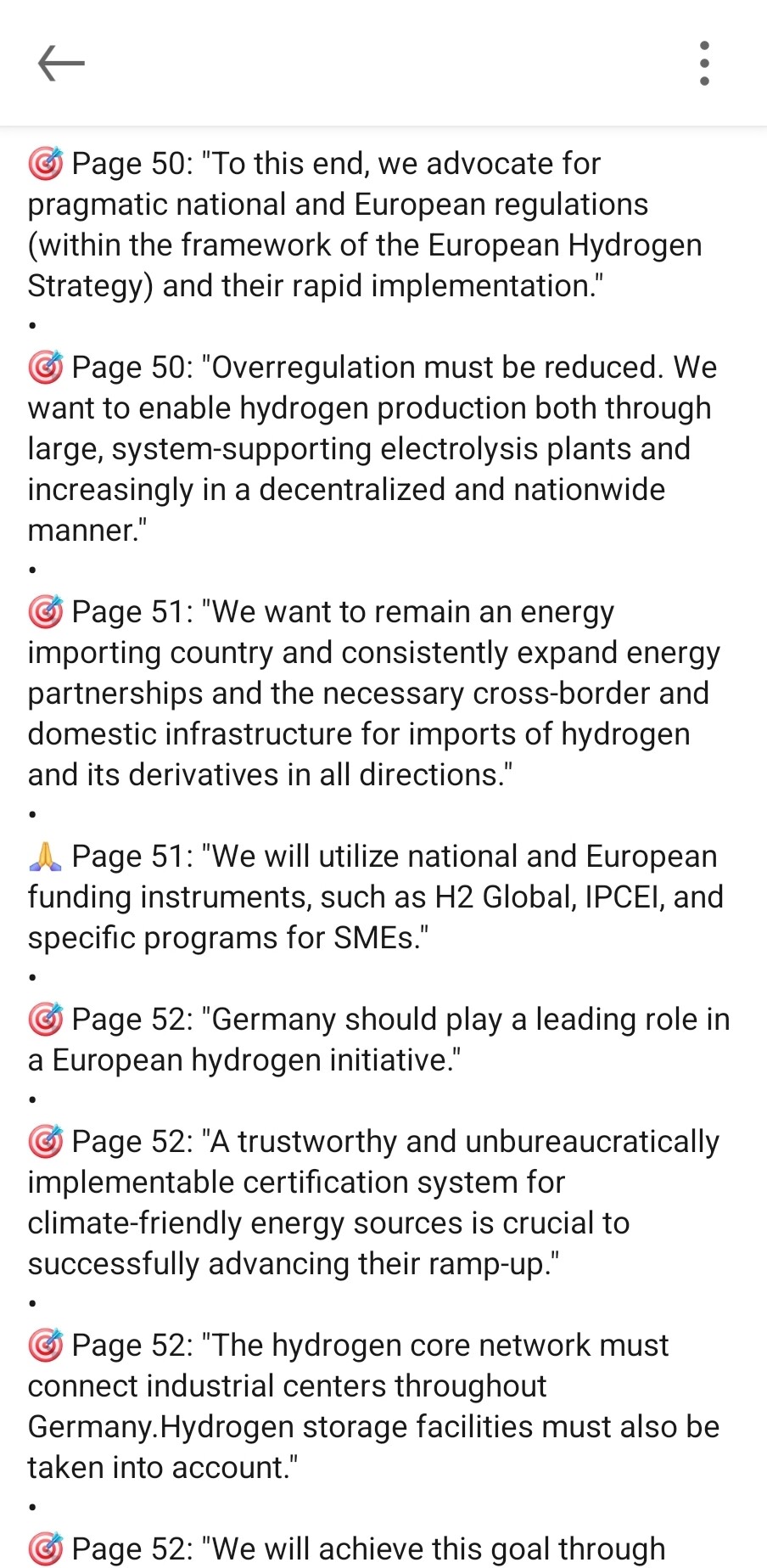This screenshot has height=1568, width=767.
Task: Open the three-dot overflow menu
Action: click(704, 63)
